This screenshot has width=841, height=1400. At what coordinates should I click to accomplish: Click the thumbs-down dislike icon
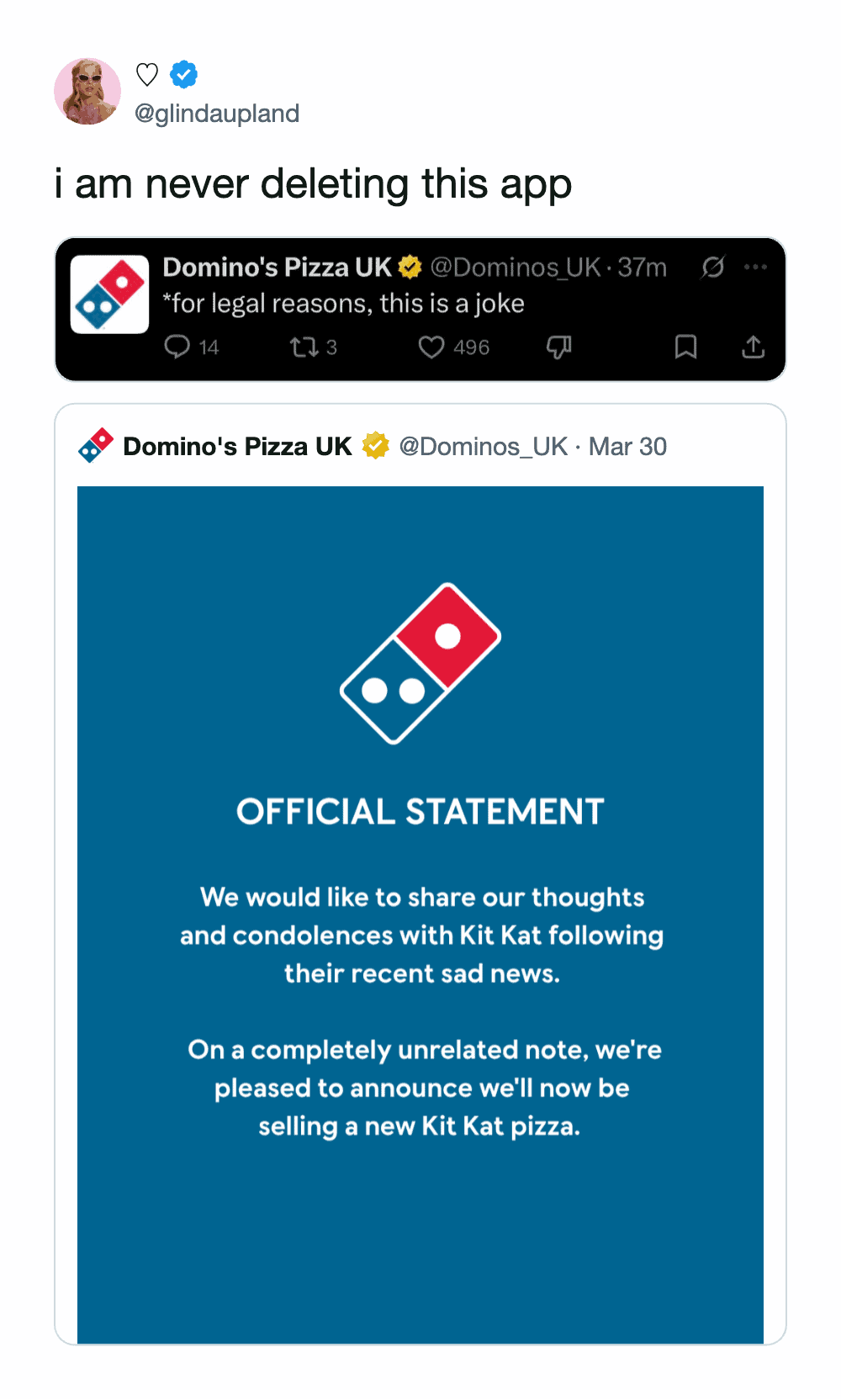558,347
